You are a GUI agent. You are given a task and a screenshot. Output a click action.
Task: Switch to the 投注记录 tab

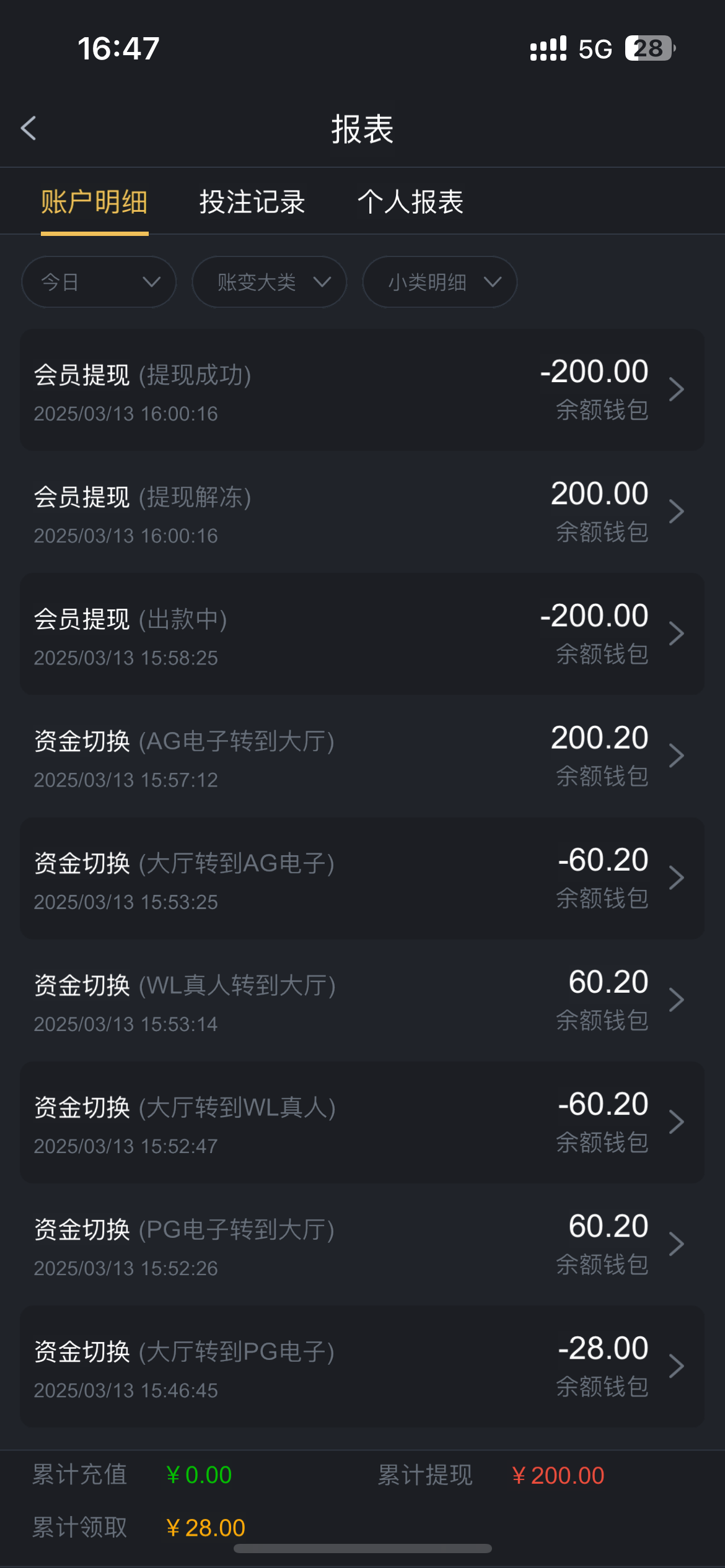tap(252, 202)
